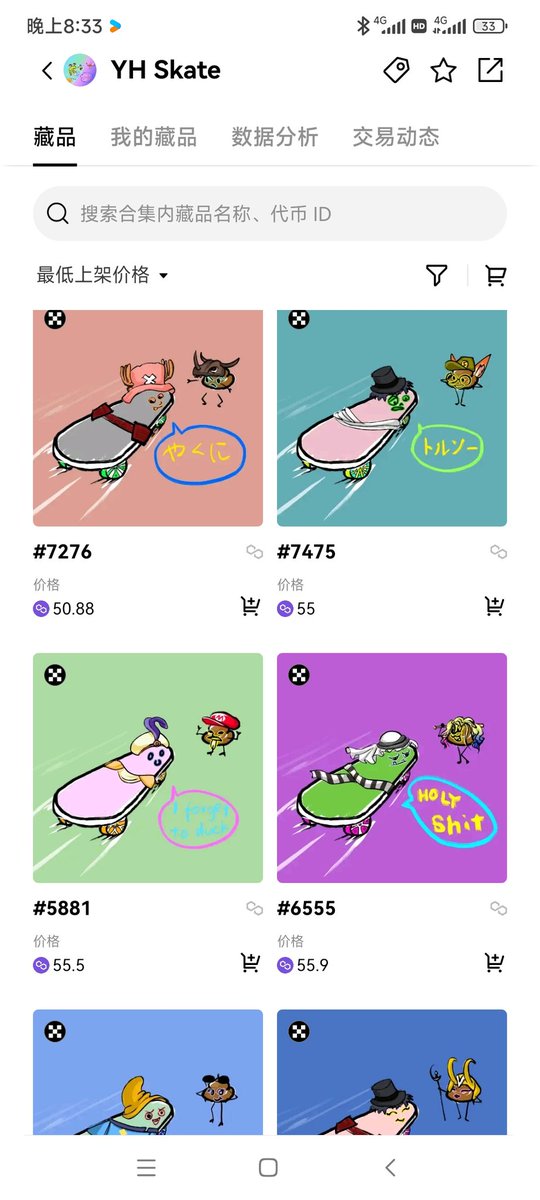
Task: Open the price tag icon
Action: point(397,70)
